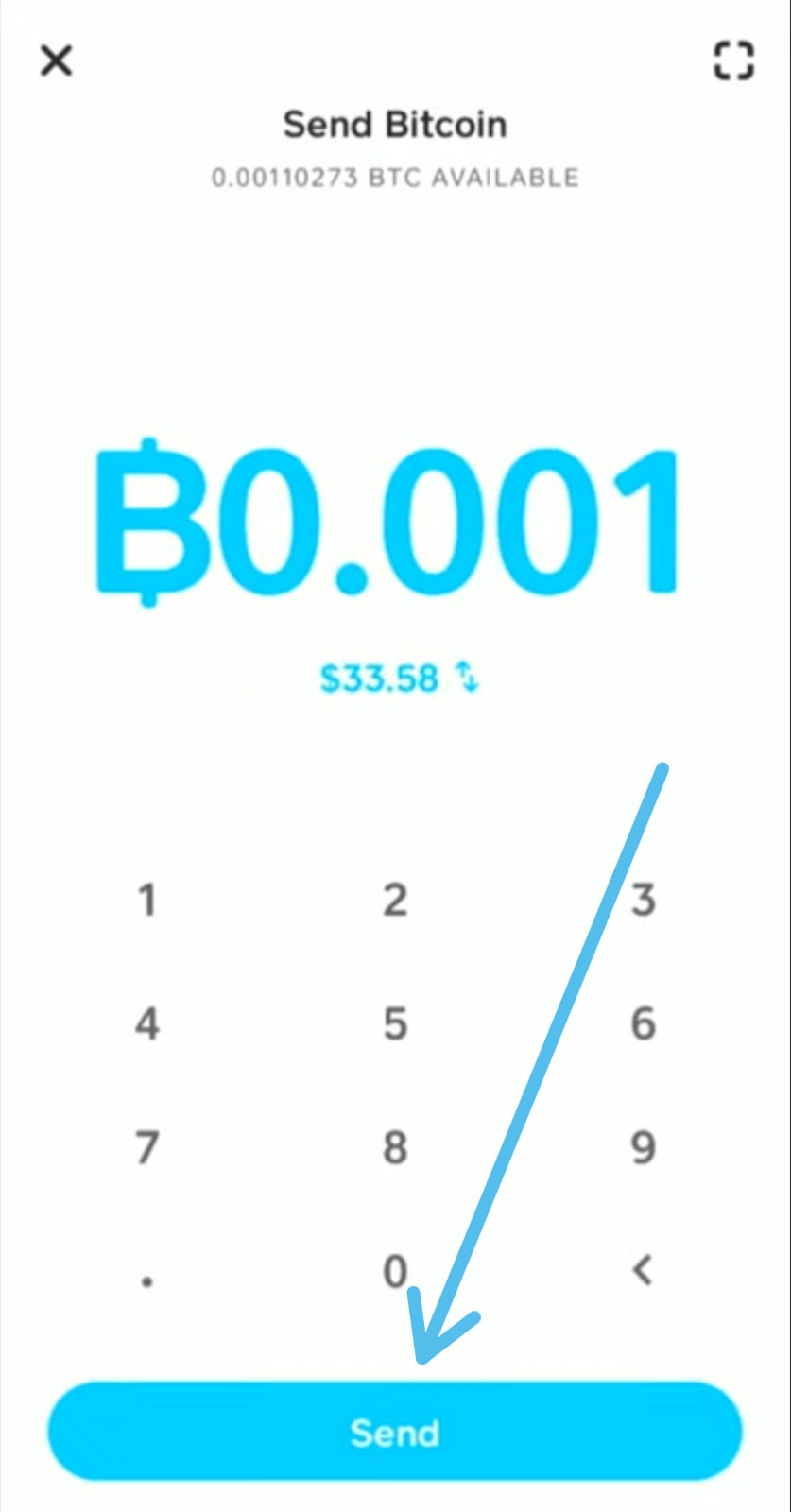Enter digit 7 on keypad
The height and width of the screenshot is (1512, 791).
click(x=146, y=1147)
